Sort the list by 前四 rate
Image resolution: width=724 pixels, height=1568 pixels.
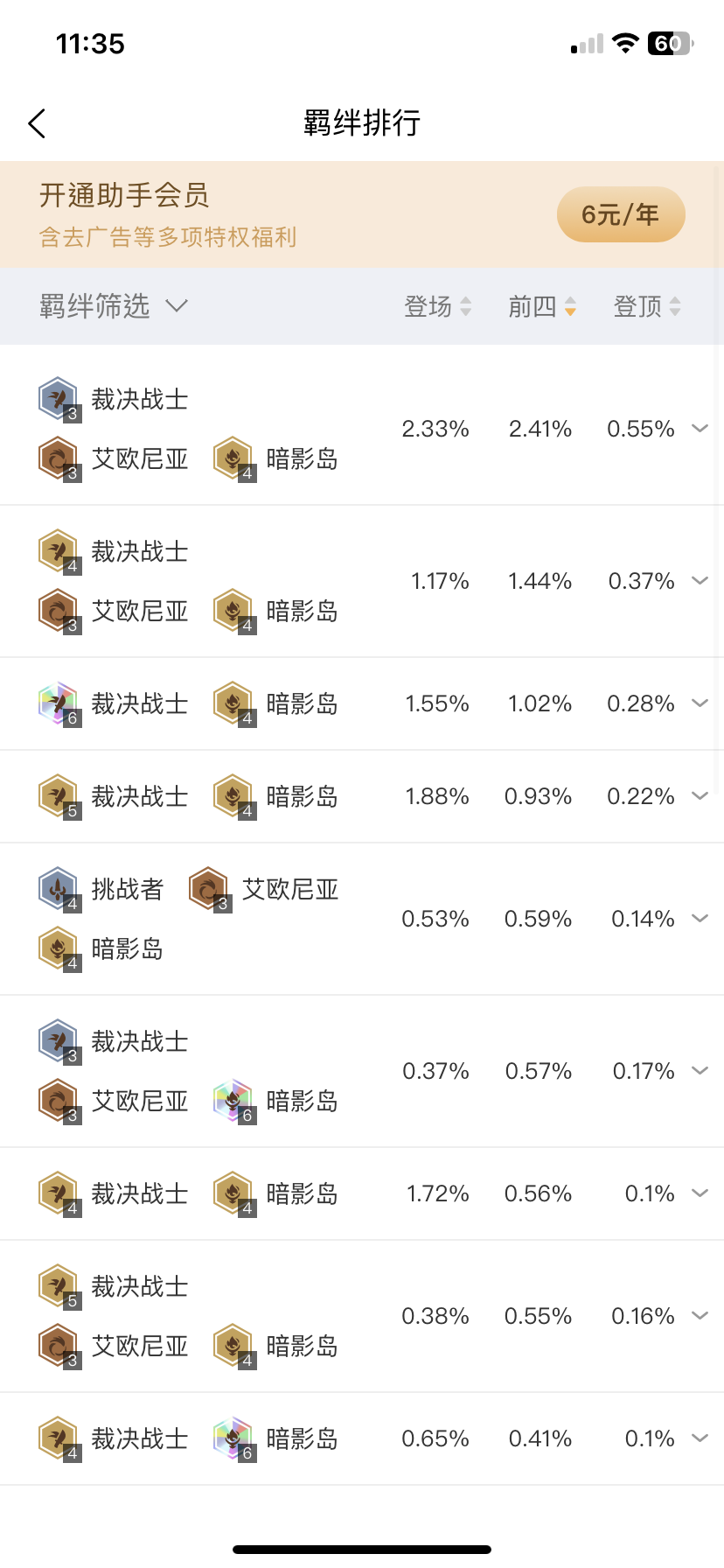(542, 306)
